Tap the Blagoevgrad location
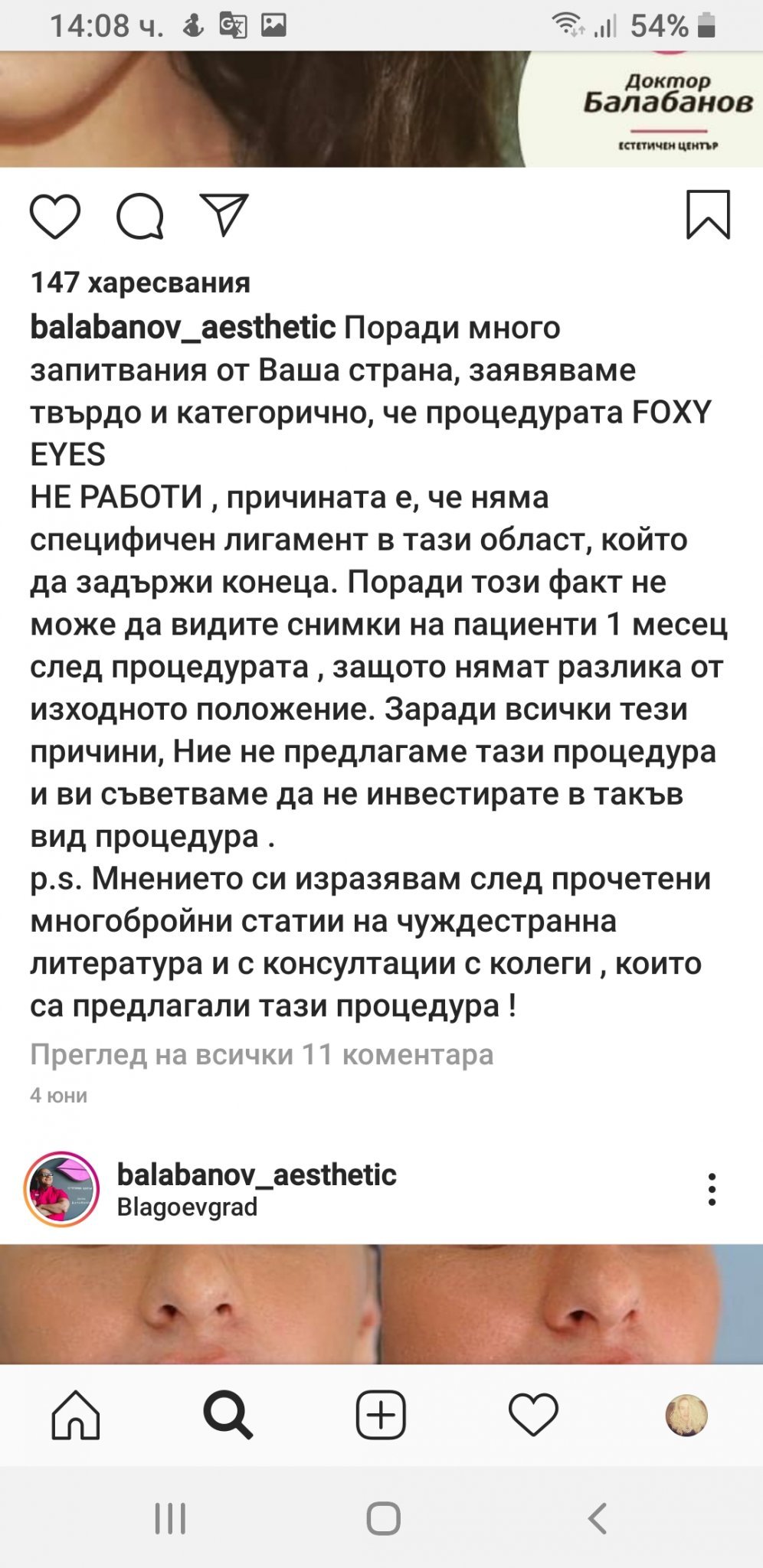The image size is (763, 1568). pyautogui.click(x=187, y=1207)
